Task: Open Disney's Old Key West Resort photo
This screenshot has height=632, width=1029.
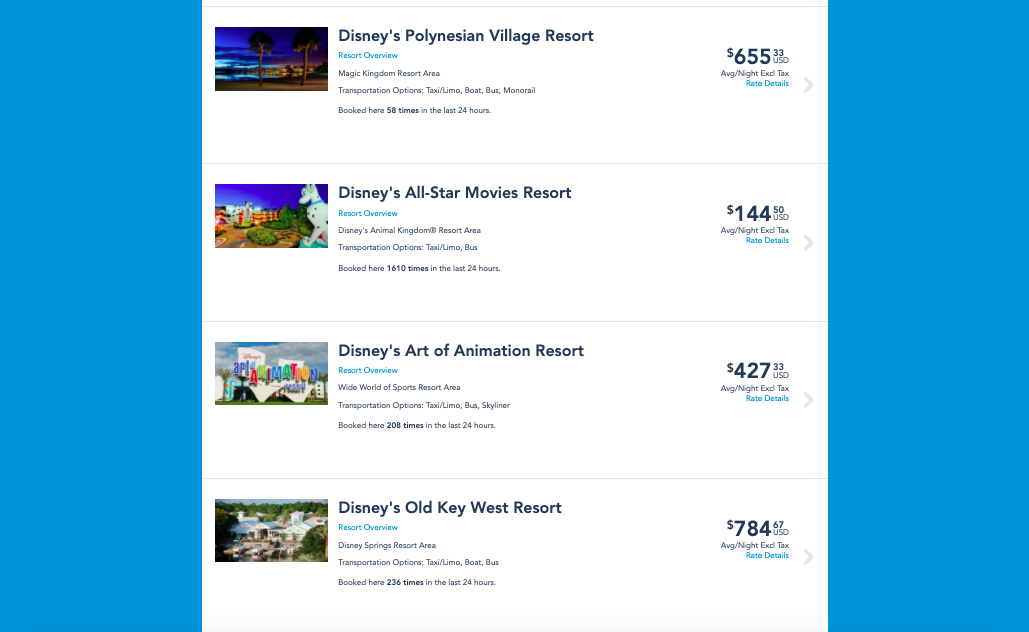Action: pos(271,531)
